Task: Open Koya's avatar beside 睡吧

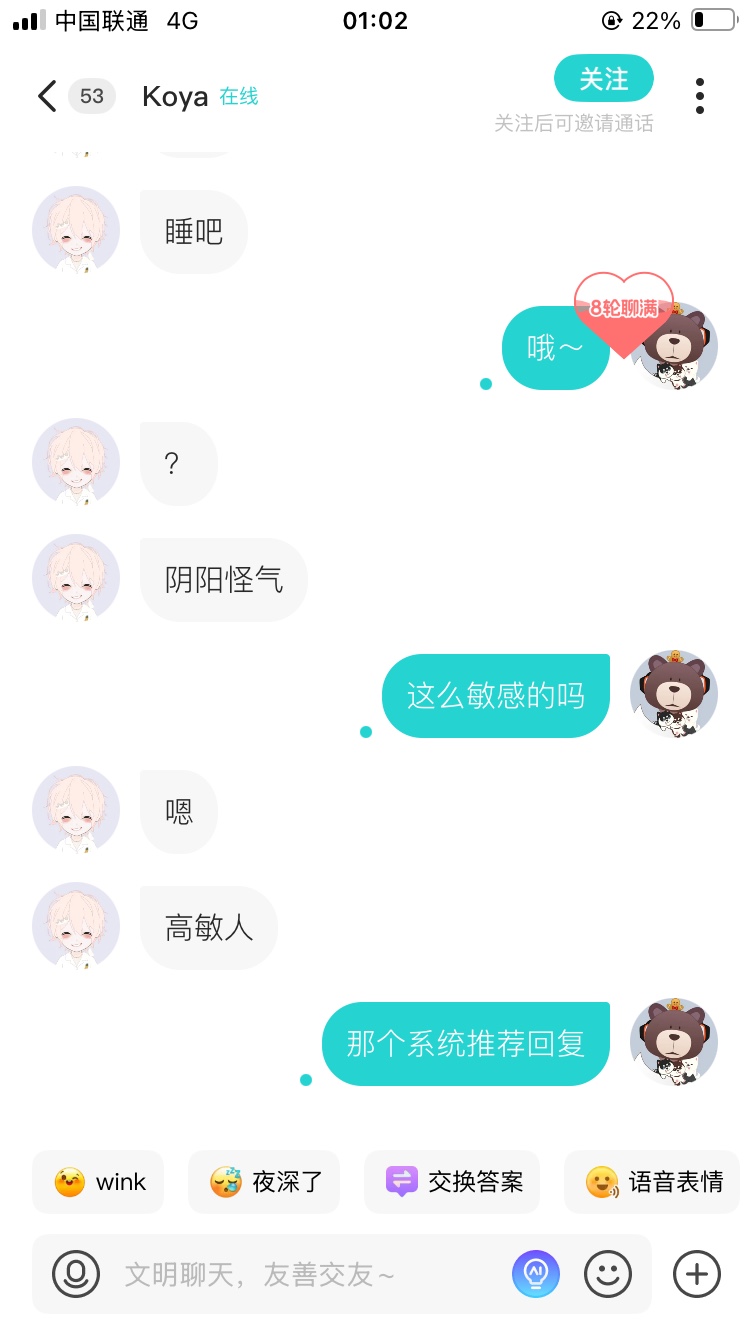Action: pyautogui.click(x=76, y=230)
